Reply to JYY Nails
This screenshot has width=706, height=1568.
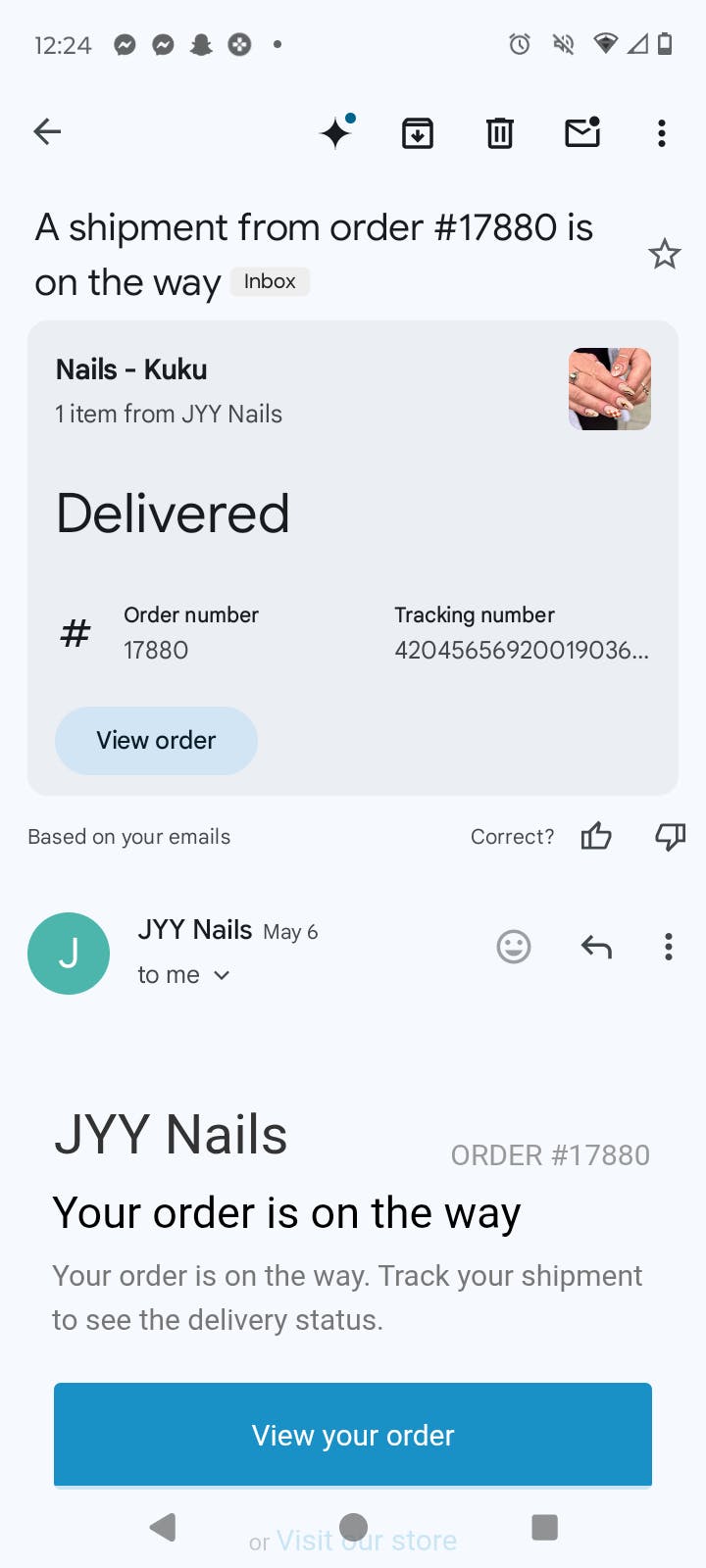(596, 947)
